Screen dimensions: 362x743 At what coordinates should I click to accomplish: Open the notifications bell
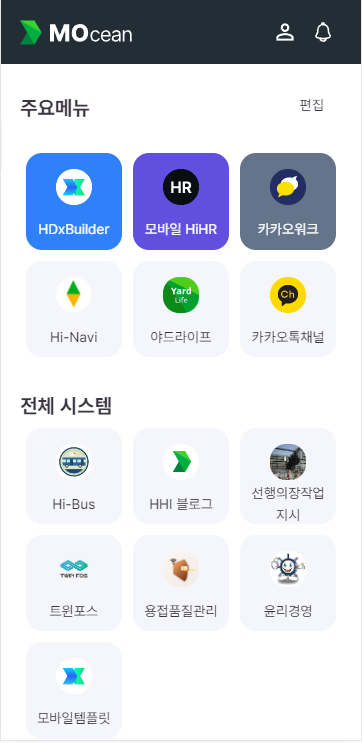[x=323, y=33]
